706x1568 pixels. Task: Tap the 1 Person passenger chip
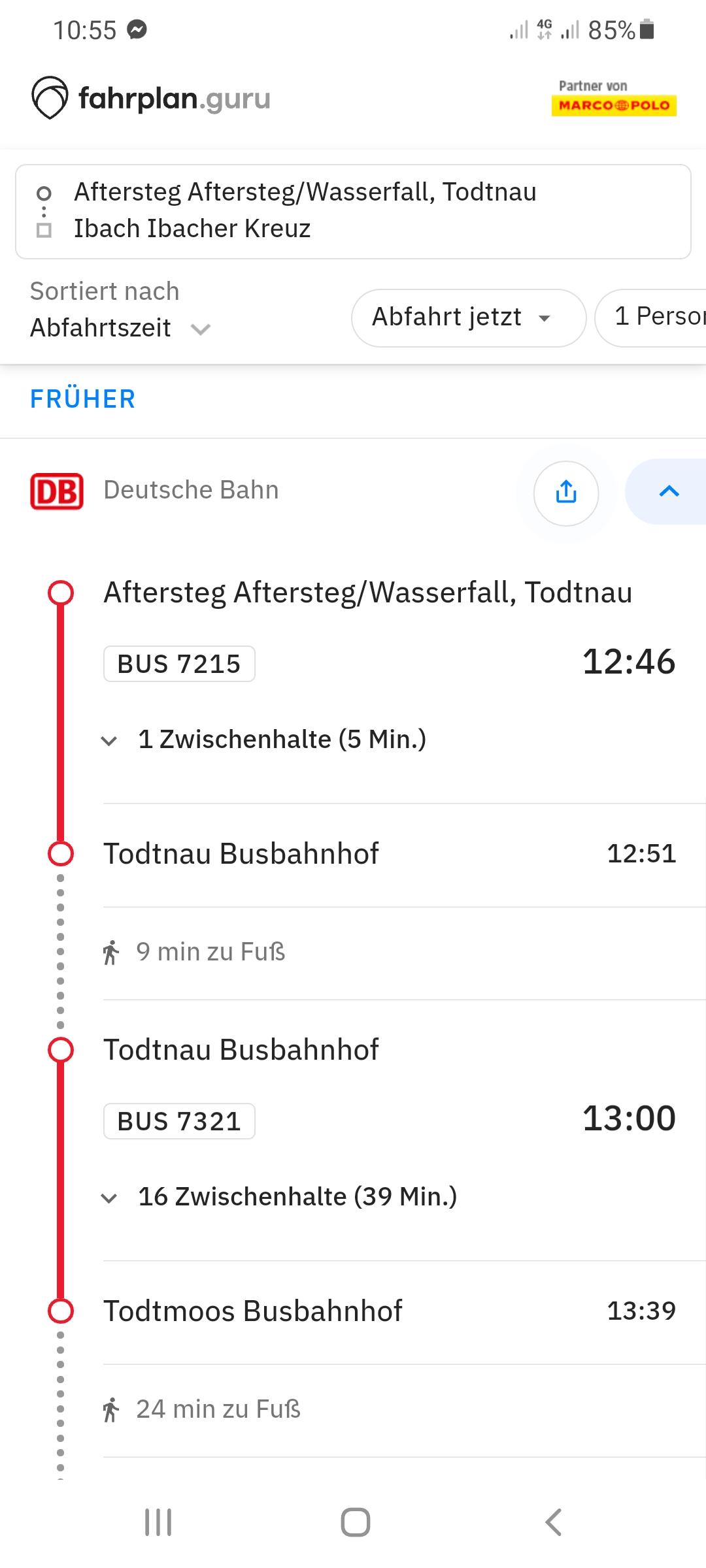(651, 318)
